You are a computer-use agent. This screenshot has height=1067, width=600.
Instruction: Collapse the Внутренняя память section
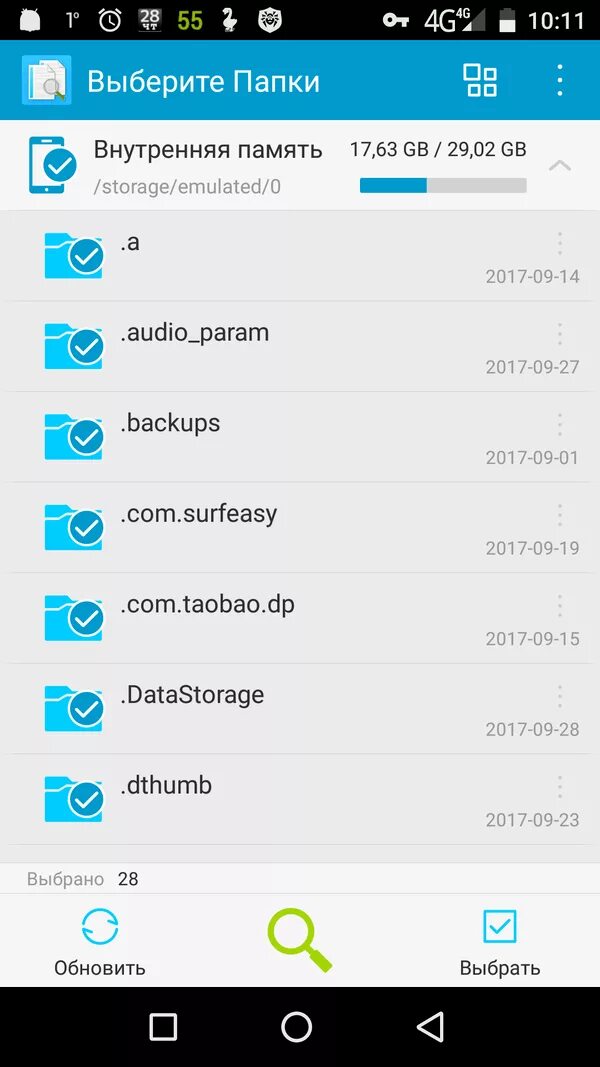coord(560,166)
